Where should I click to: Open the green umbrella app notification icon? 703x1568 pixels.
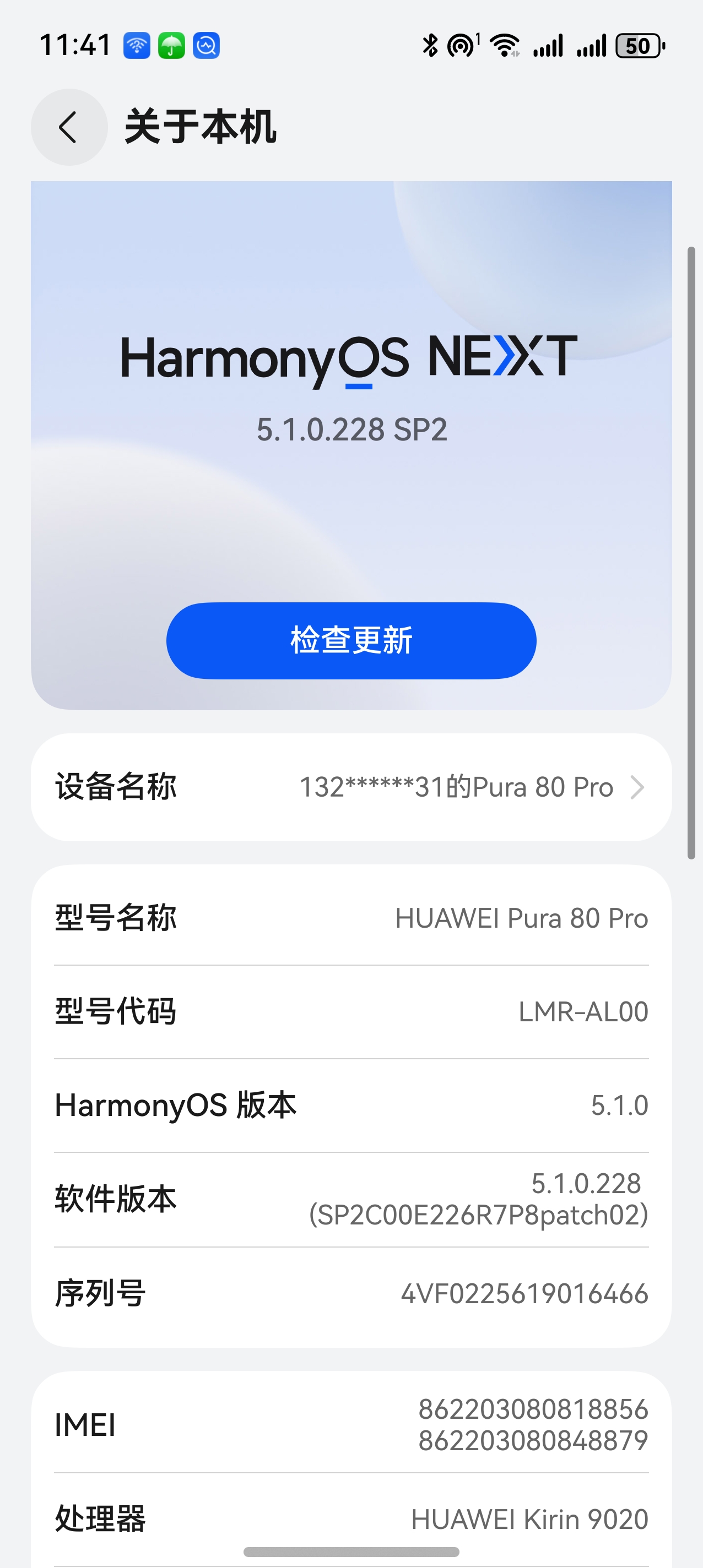[171, 45]
